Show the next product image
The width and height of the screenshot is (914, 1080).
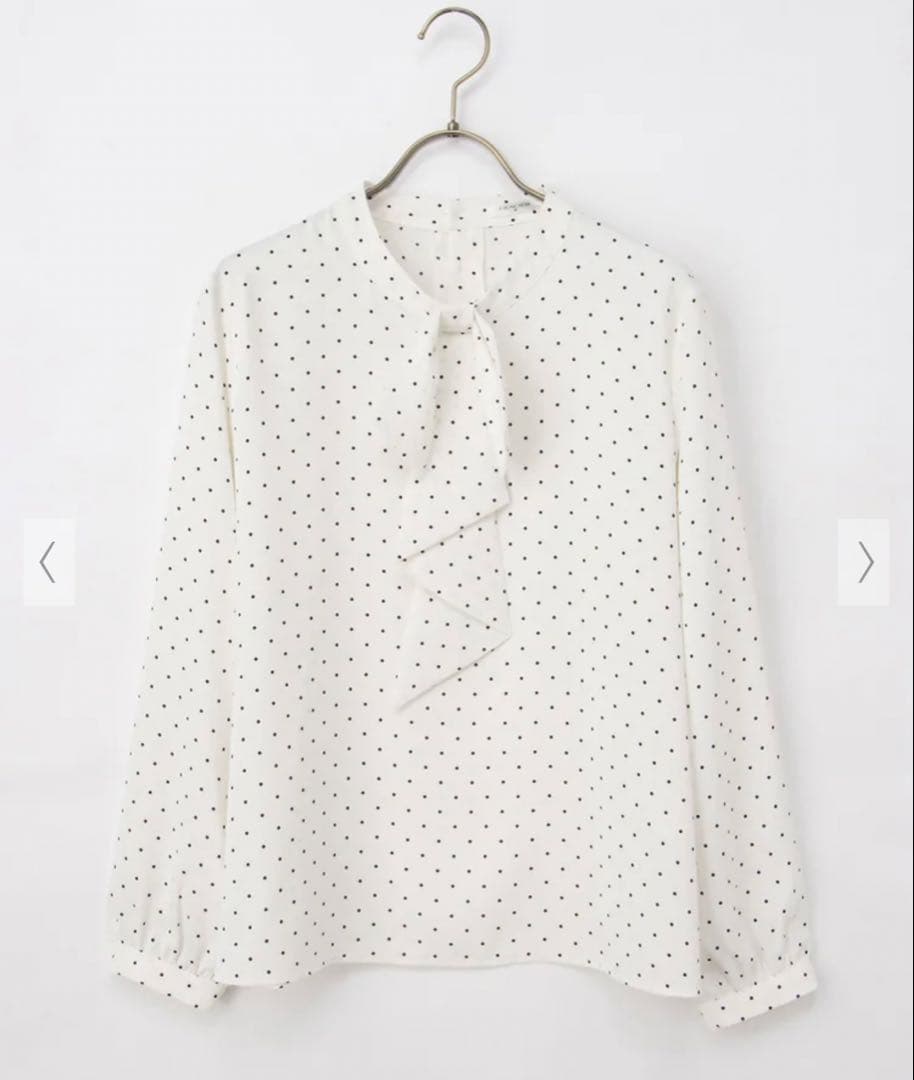864,562
